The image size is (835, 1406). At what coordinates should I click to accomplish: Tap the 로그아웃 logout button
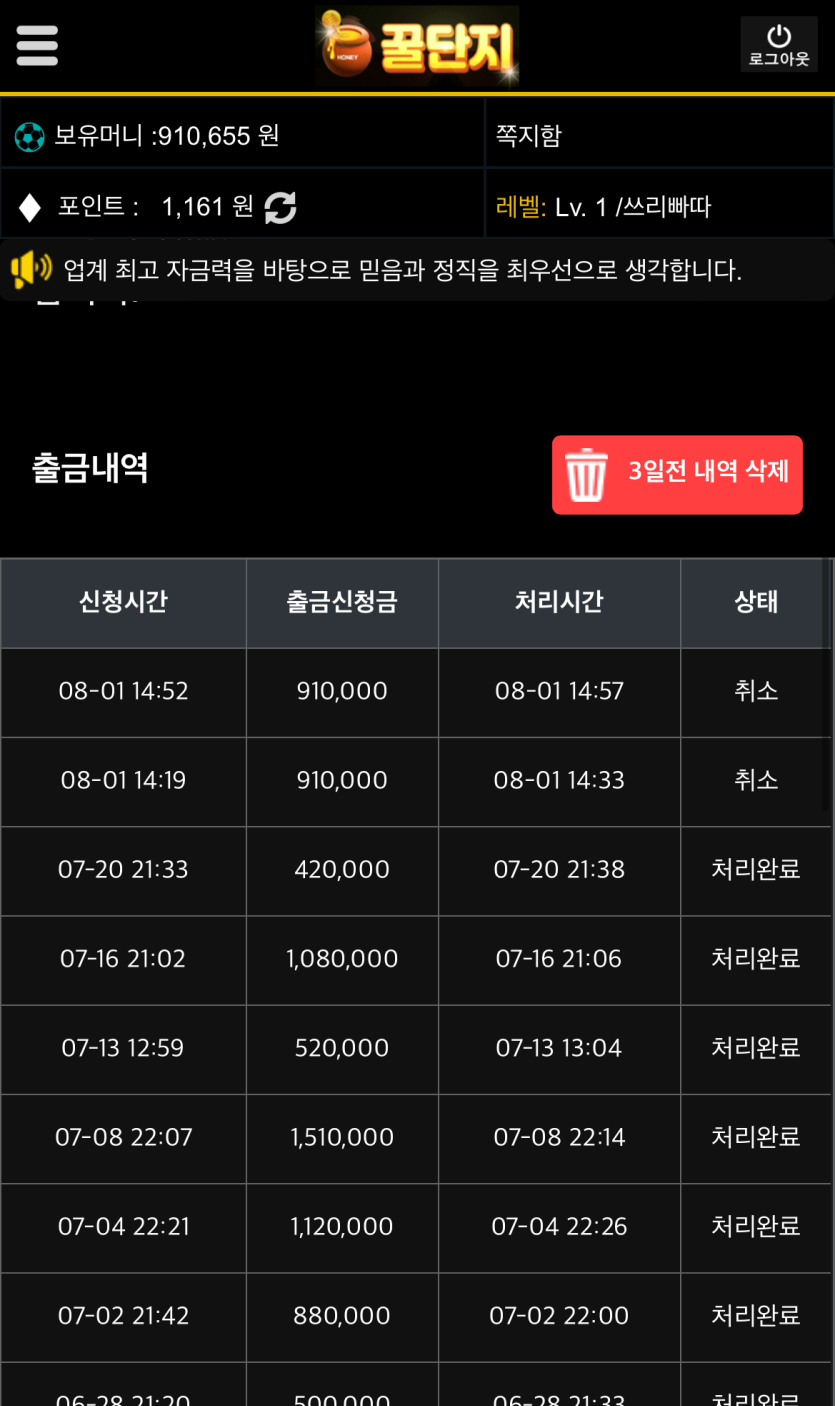pos(778,45)
